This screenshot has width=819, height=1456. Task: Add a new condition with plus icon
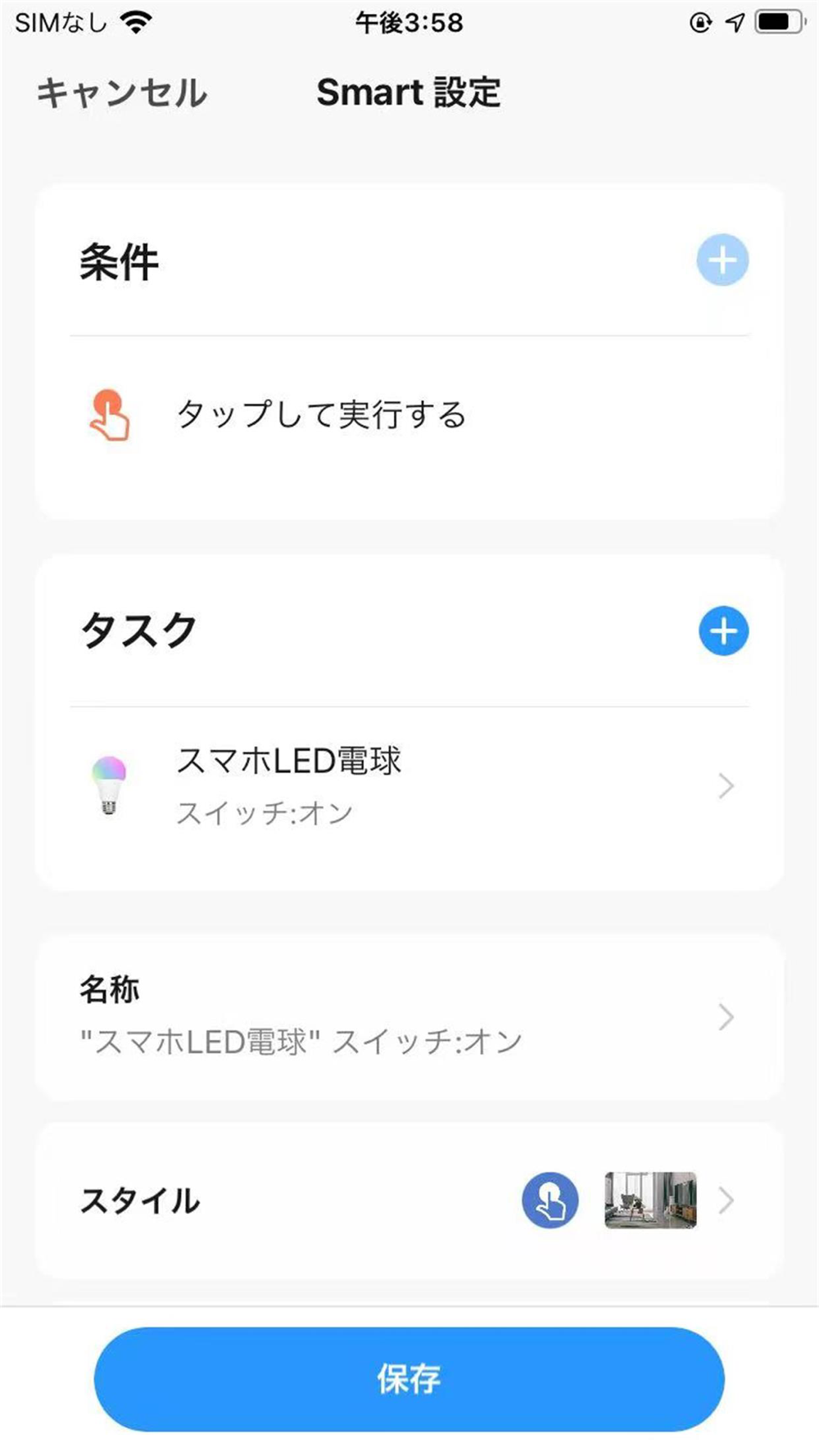pyautogui.click(x=722, y=260)
